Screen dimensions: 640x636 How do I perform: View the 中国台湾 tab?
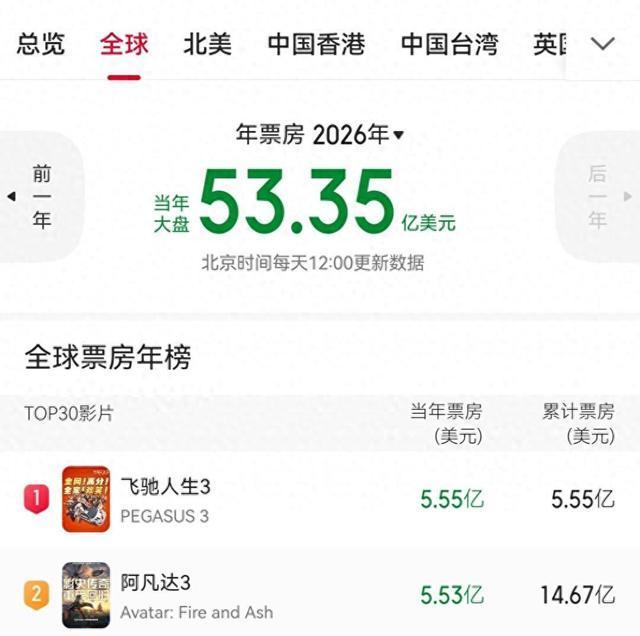click(450, 44)
